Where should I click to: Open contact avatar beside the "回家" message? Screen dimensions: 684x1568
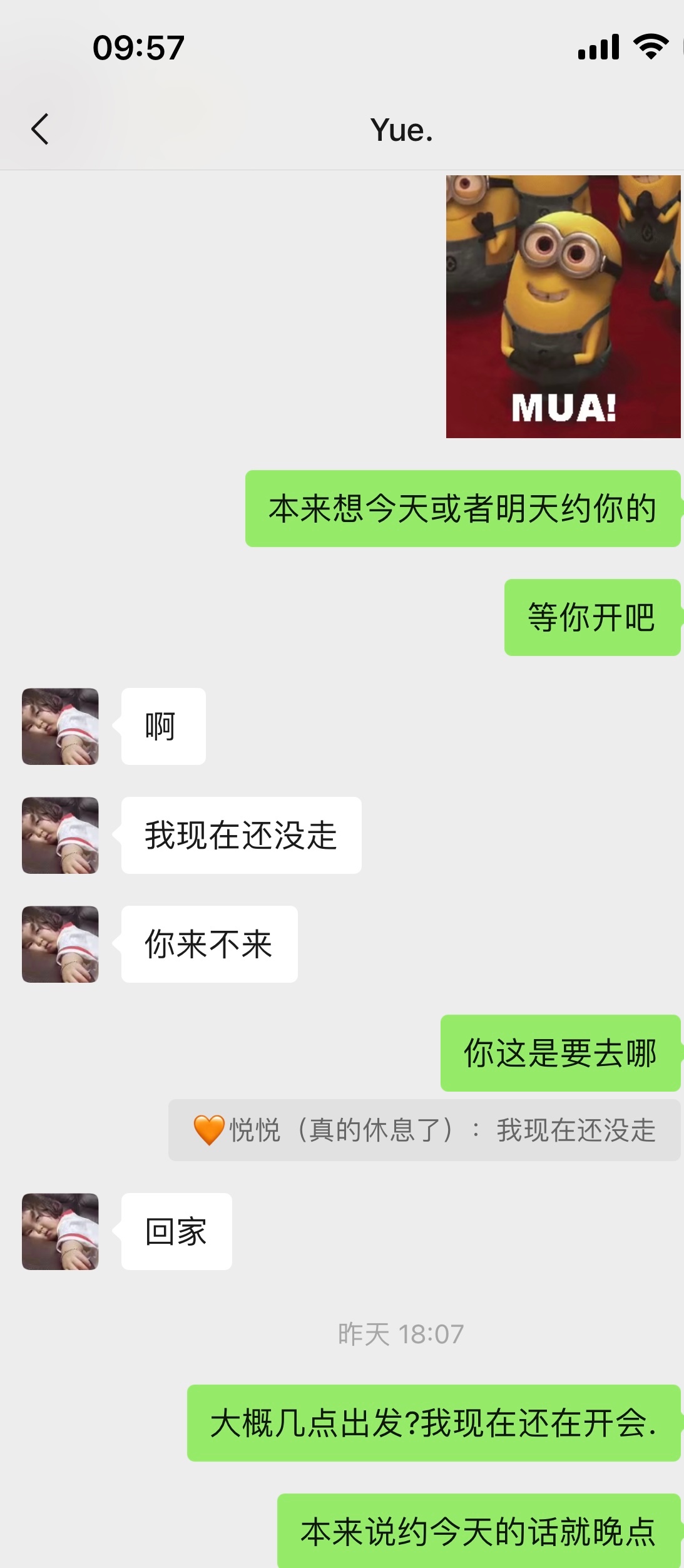click(x=60, y=1231)
